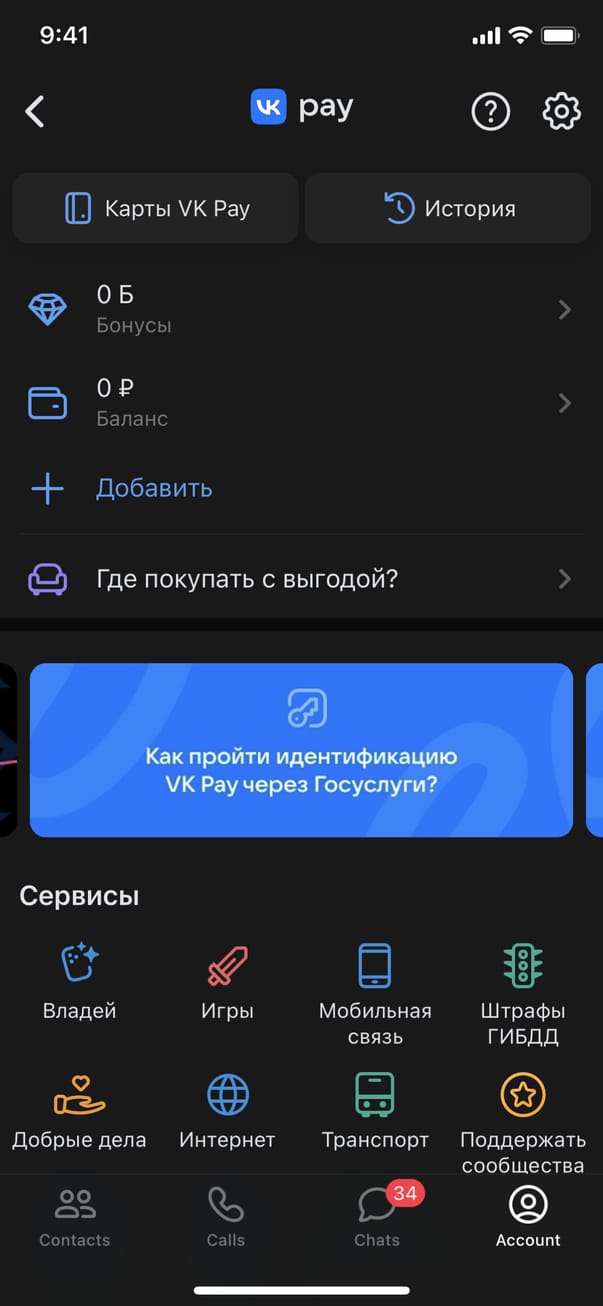Select the Владей service
The width and height of the screenshot is (603, 1306).
[79, 981]
